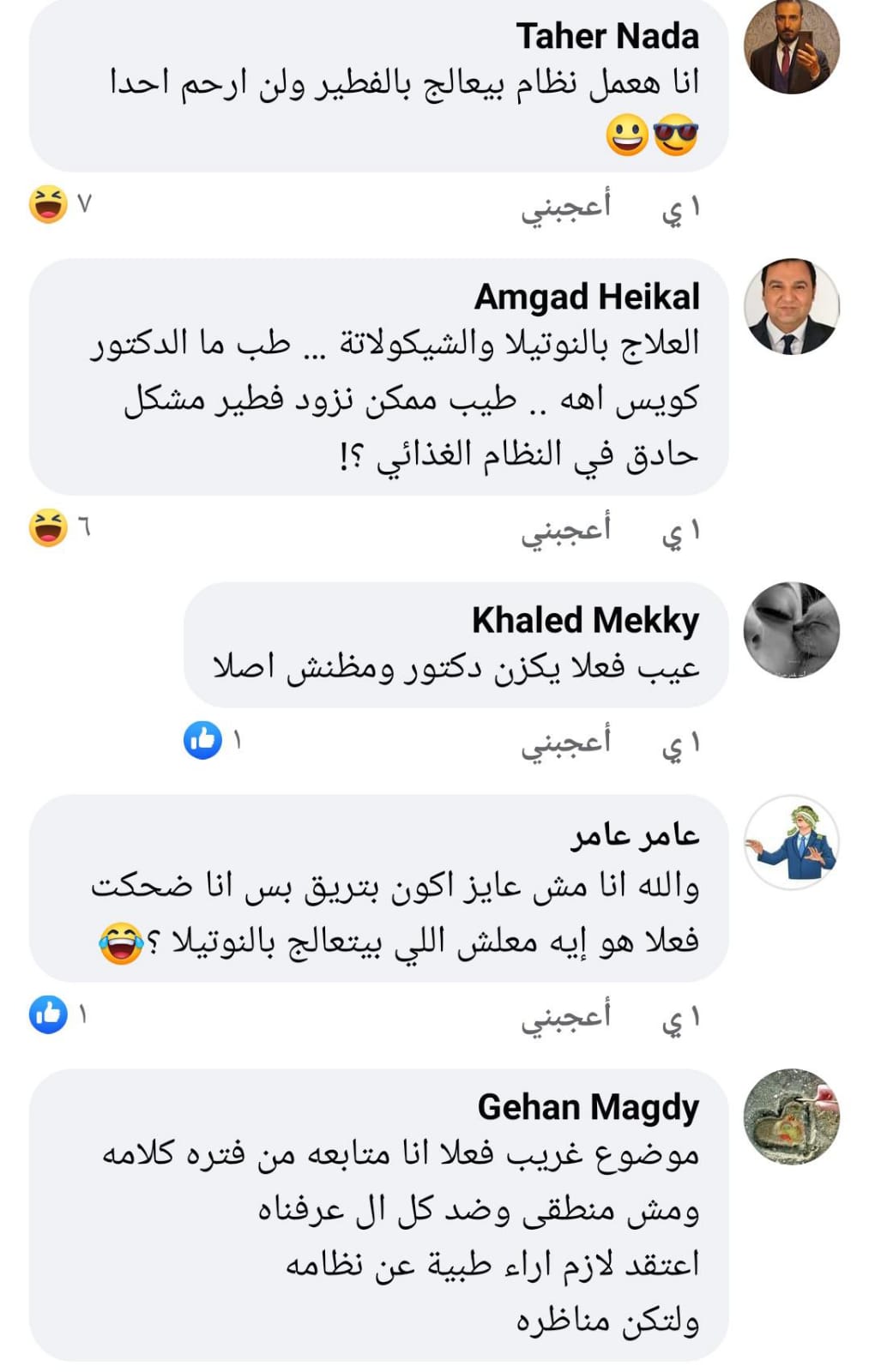
Task: Open Taher Nada's profile picture
Action: [x=791, y=46]
